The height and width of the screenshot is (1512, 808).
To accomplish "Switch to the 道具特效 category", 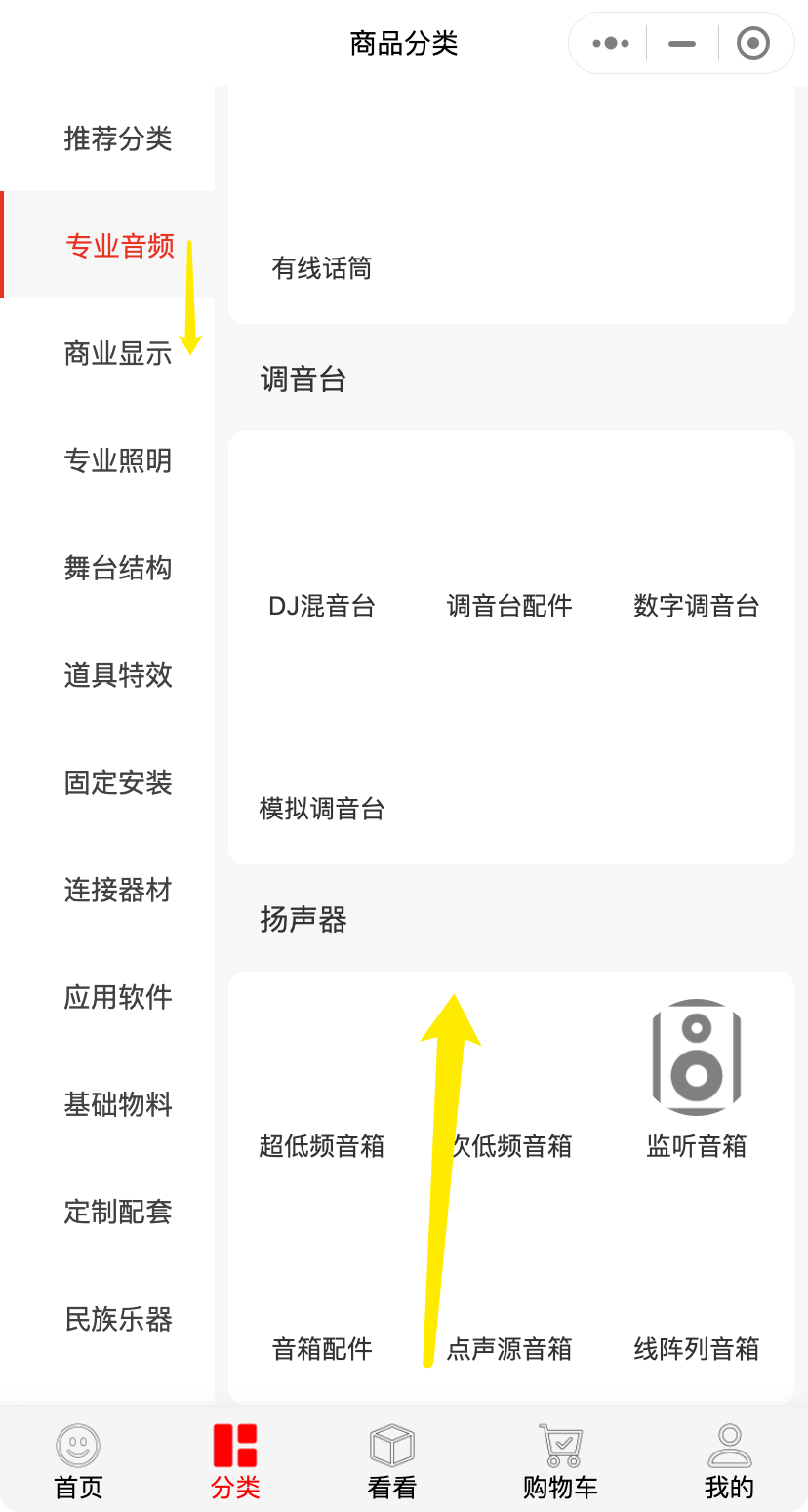I will coord(118,675).
